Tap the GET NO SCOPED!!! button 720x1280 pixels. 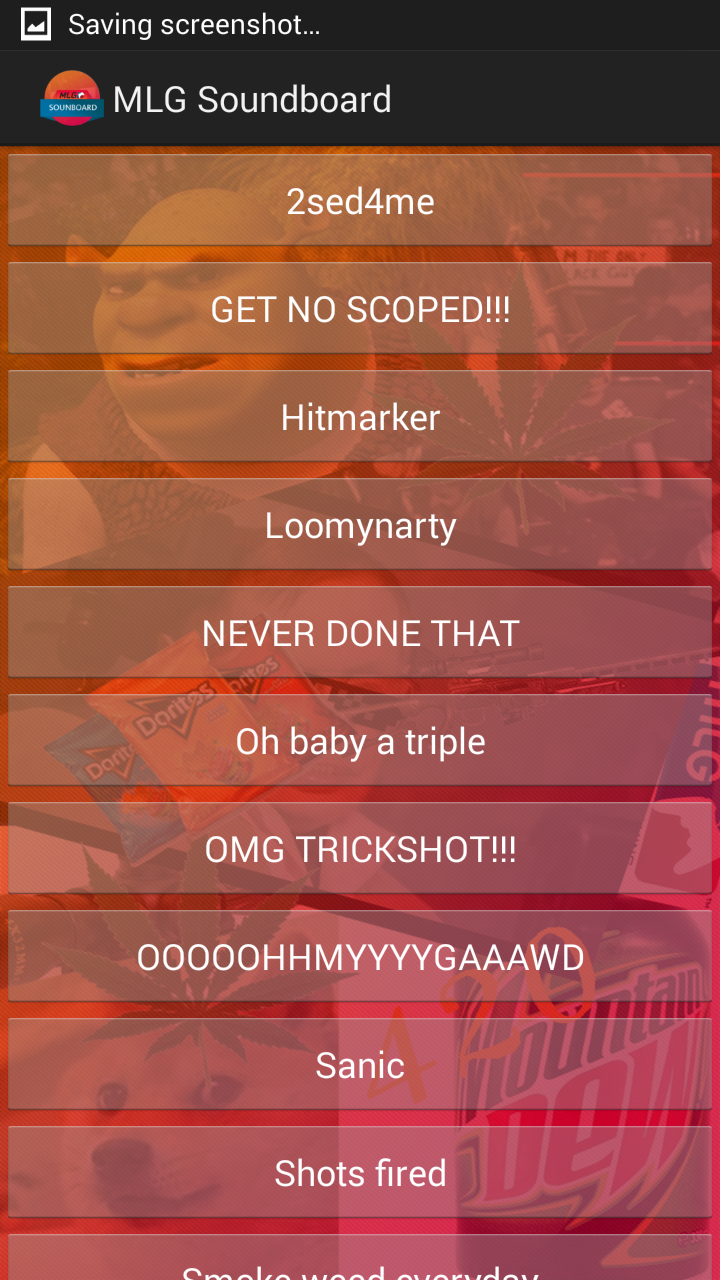click(x=360, y=309)
